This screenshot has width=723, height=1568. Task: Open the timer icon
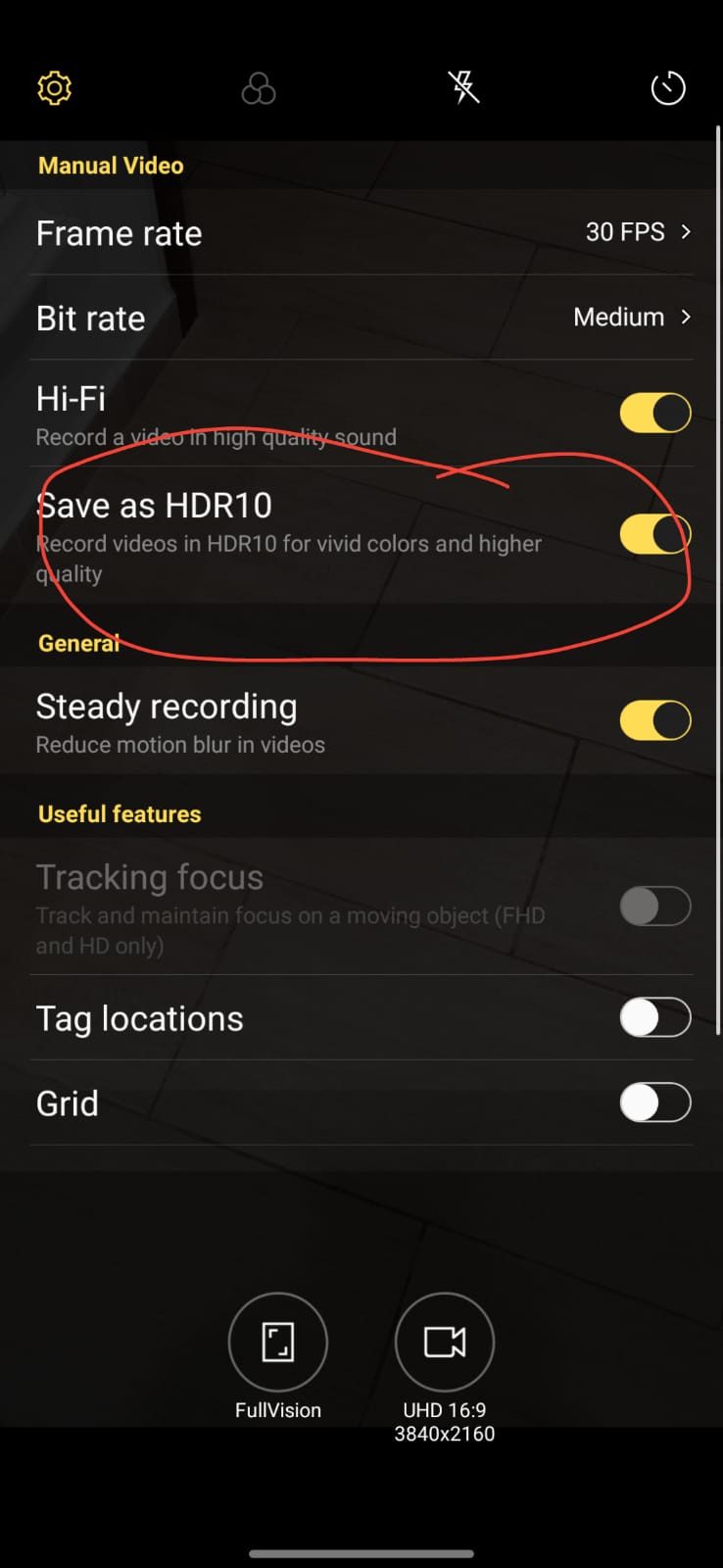coord(668,88)
